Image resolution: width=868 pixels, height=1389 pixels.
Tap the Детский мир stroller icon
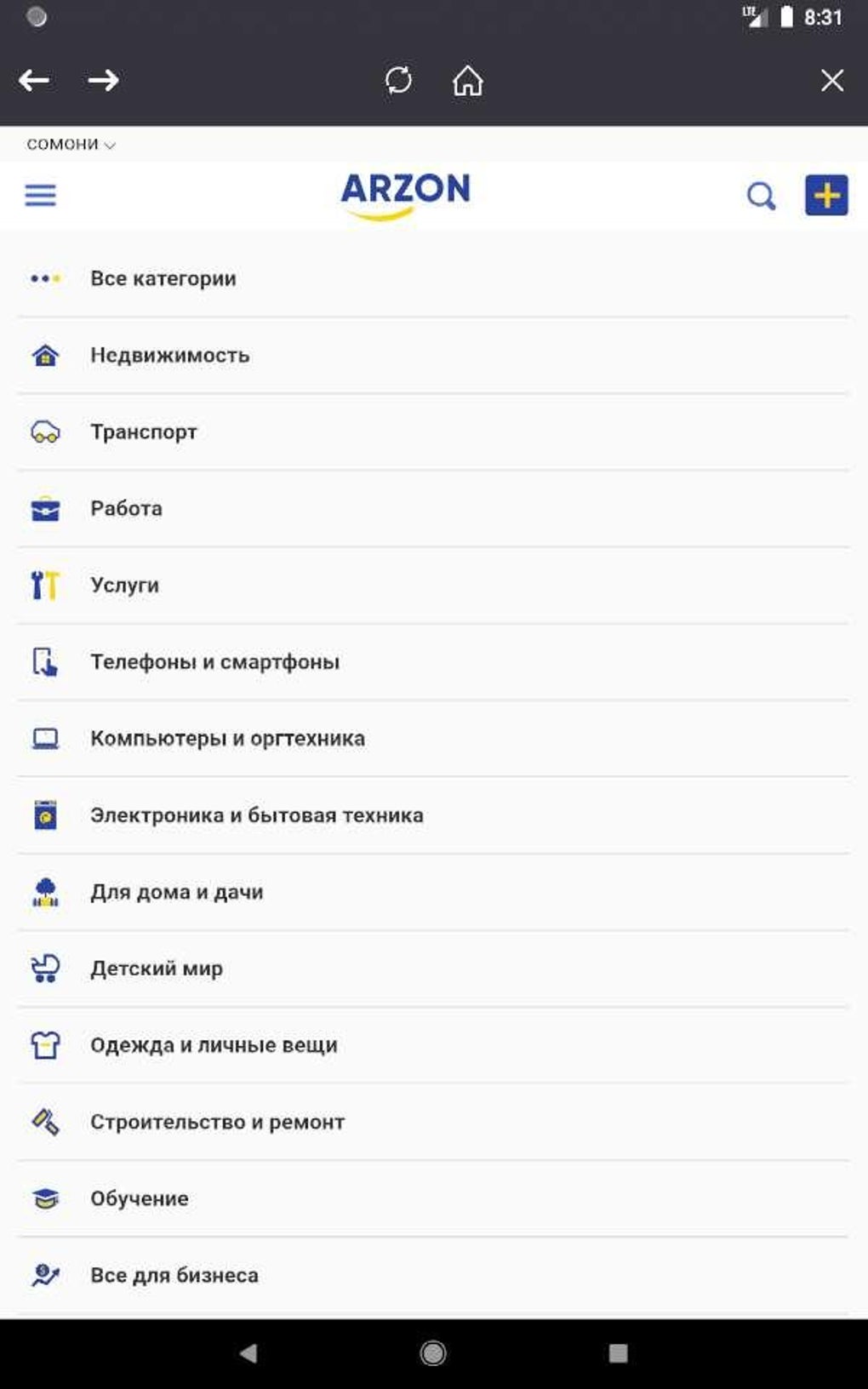(45, 968)
